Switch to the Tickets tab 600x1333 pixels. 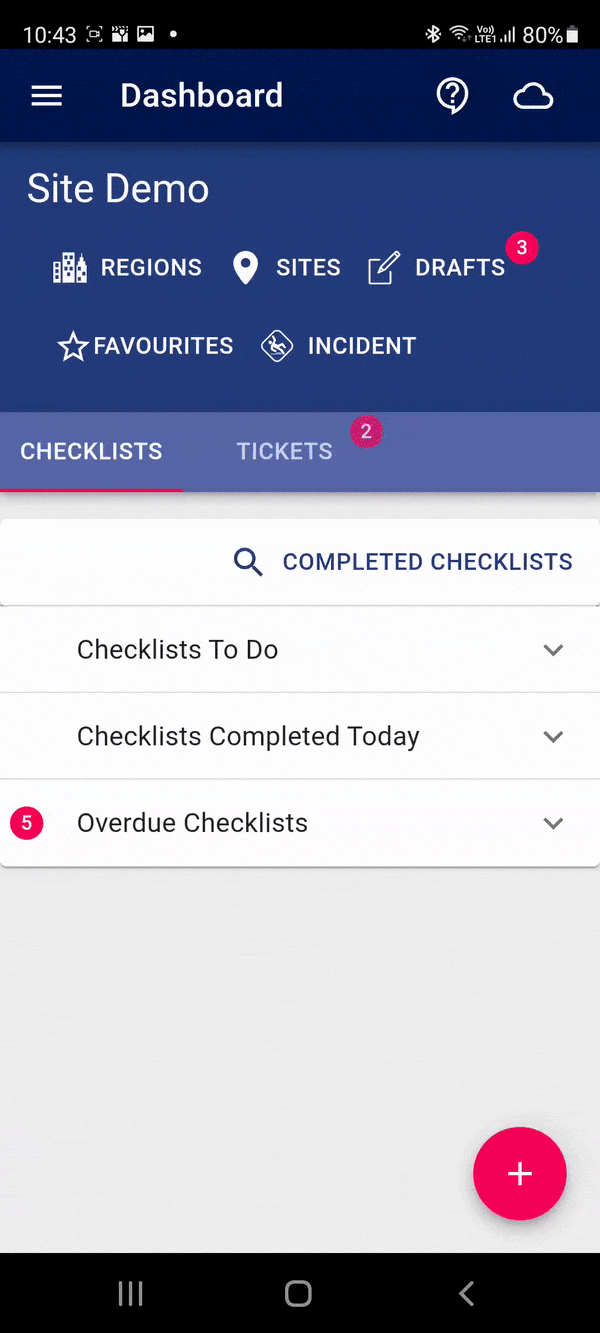click(x=285, y=451)
